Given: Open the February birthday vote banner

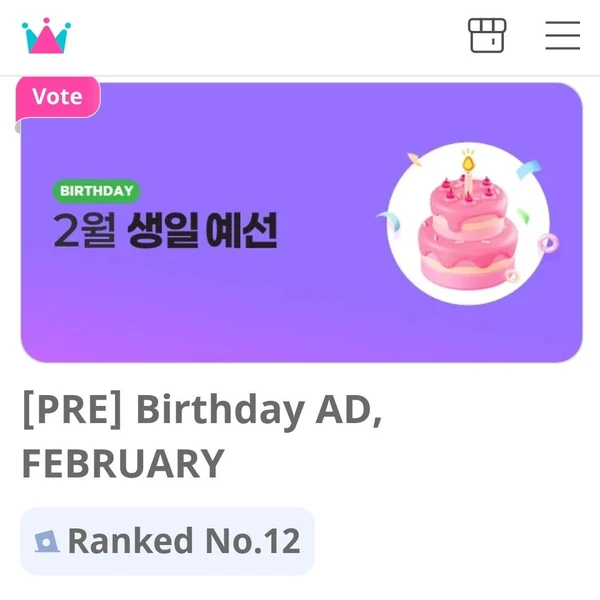Looking at the screenshot, I should 301,222.
